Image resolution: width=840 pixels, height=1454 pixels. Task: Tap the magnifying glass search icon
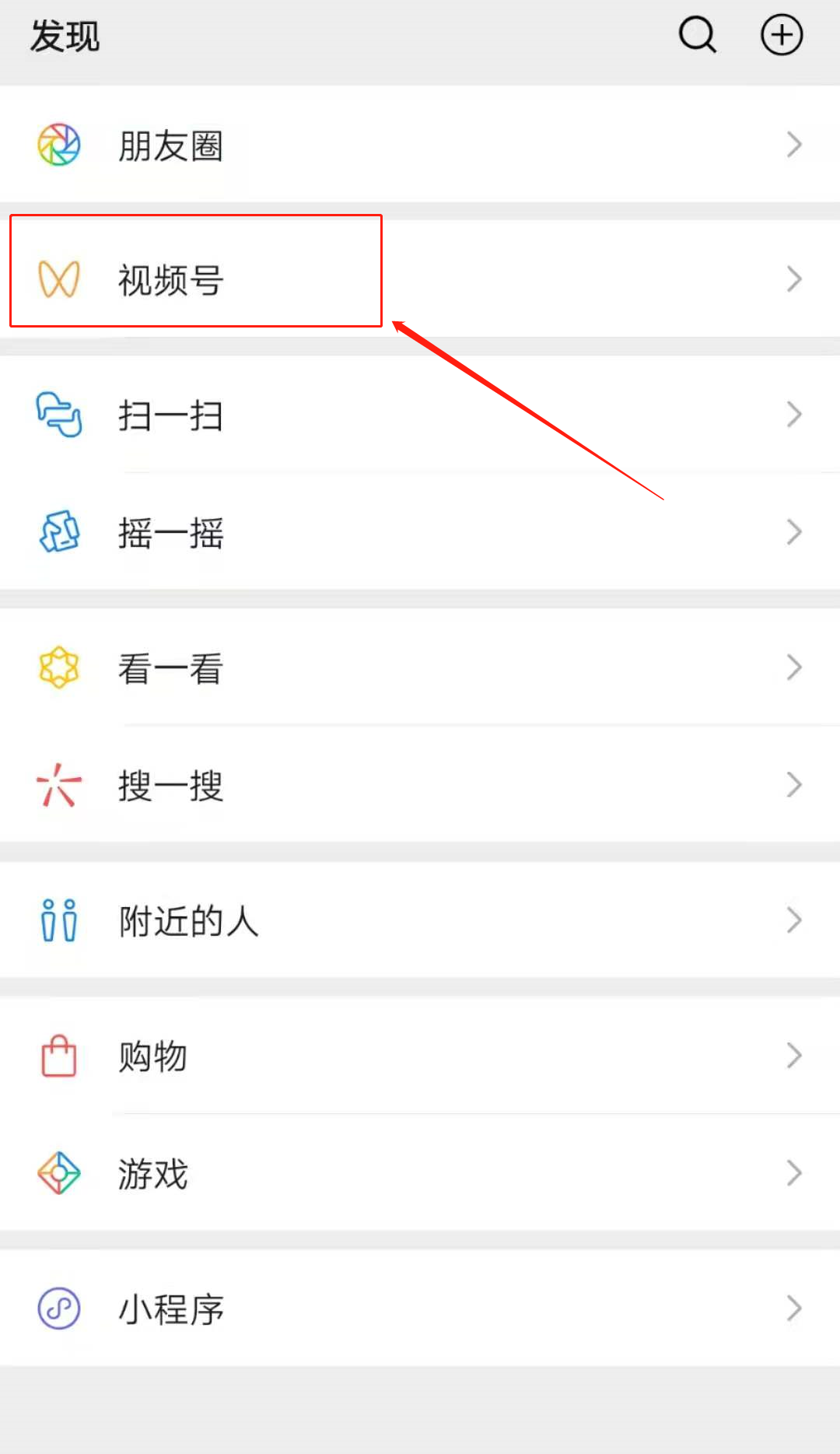tap(697, 35)
